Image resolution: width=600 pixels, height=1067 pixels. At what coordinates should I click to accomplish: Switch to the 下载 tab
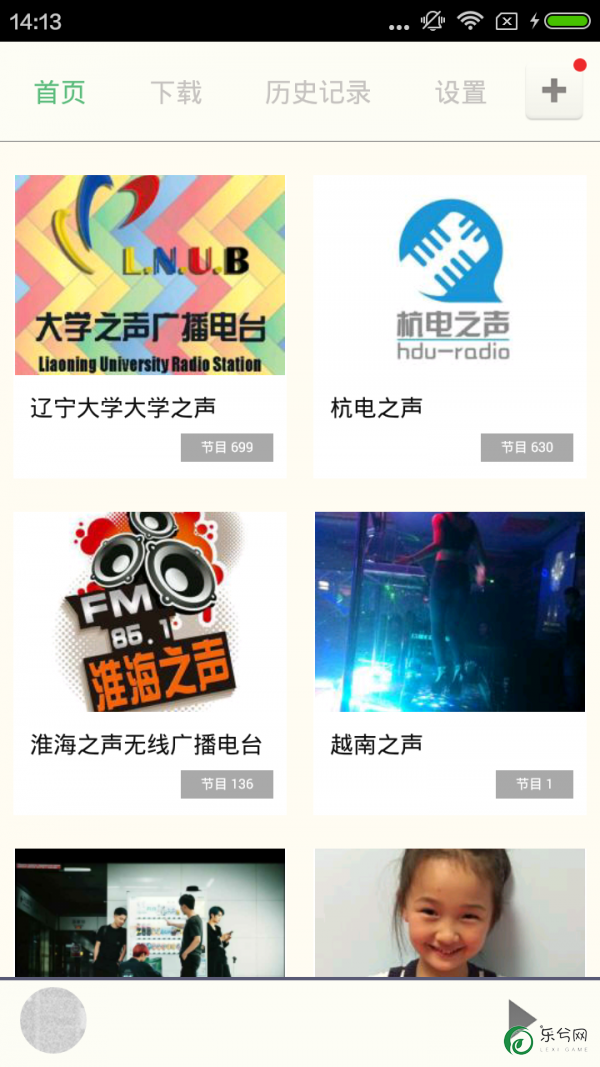(x=176, y=92)
